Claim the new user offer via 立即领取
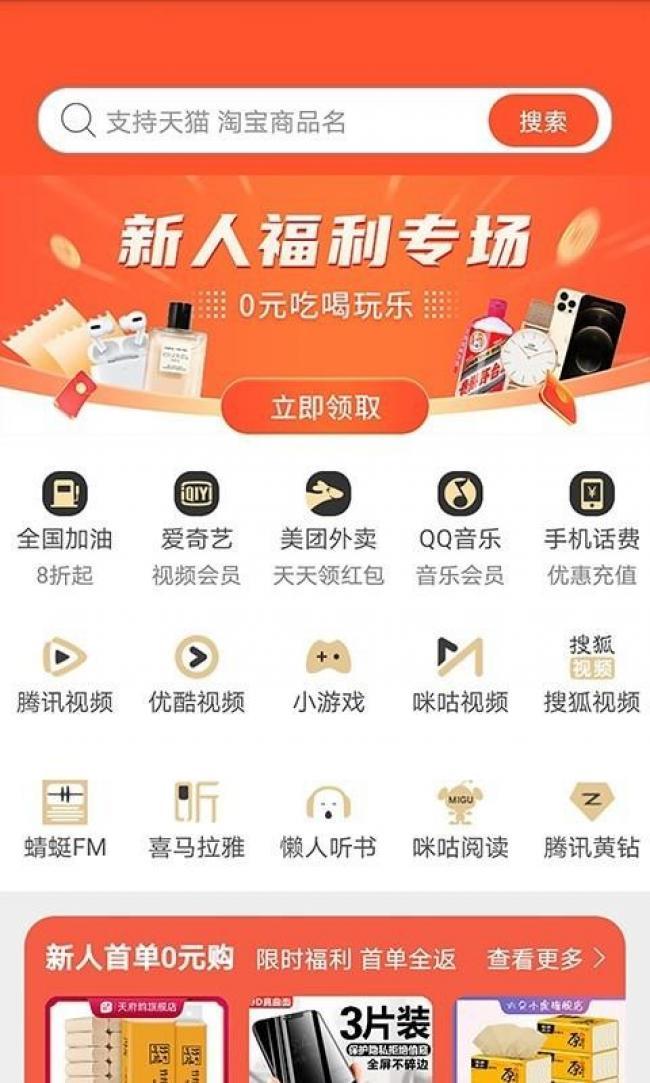 click(325, 407)
